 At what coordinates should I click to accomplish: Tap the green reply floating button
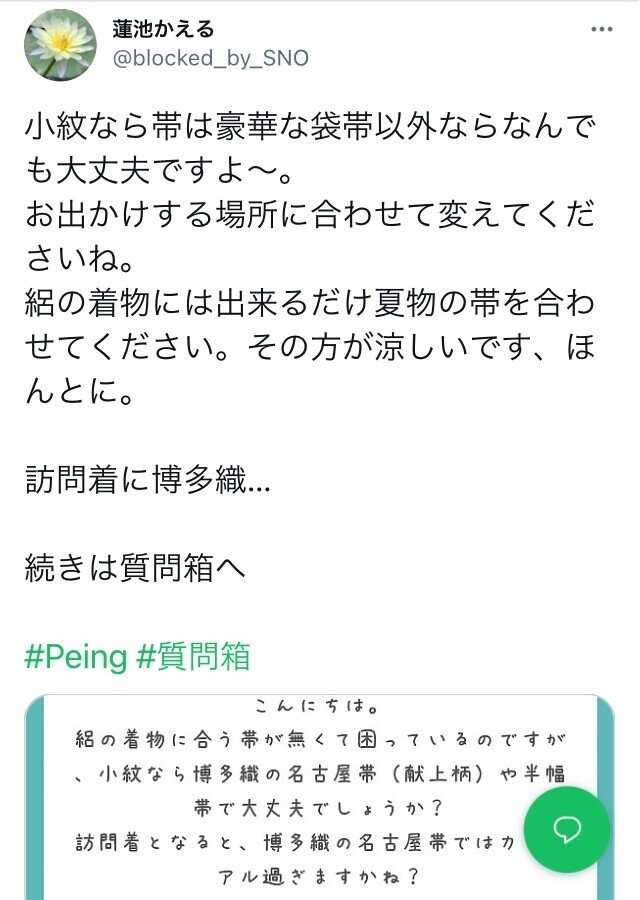pos(567,829)
